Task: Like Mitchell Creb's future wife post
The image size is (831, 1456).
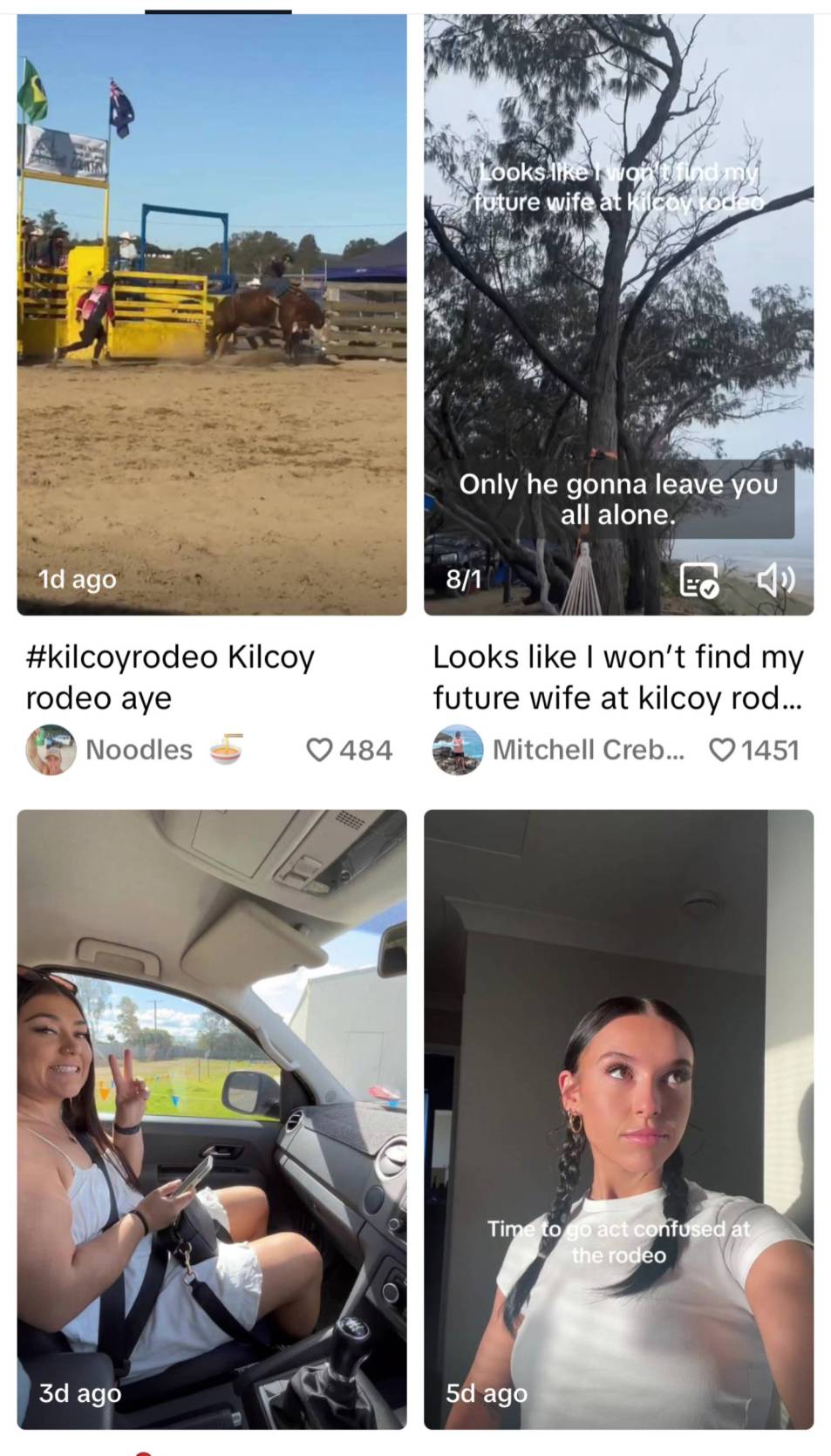Action: [x=722, y=750]
